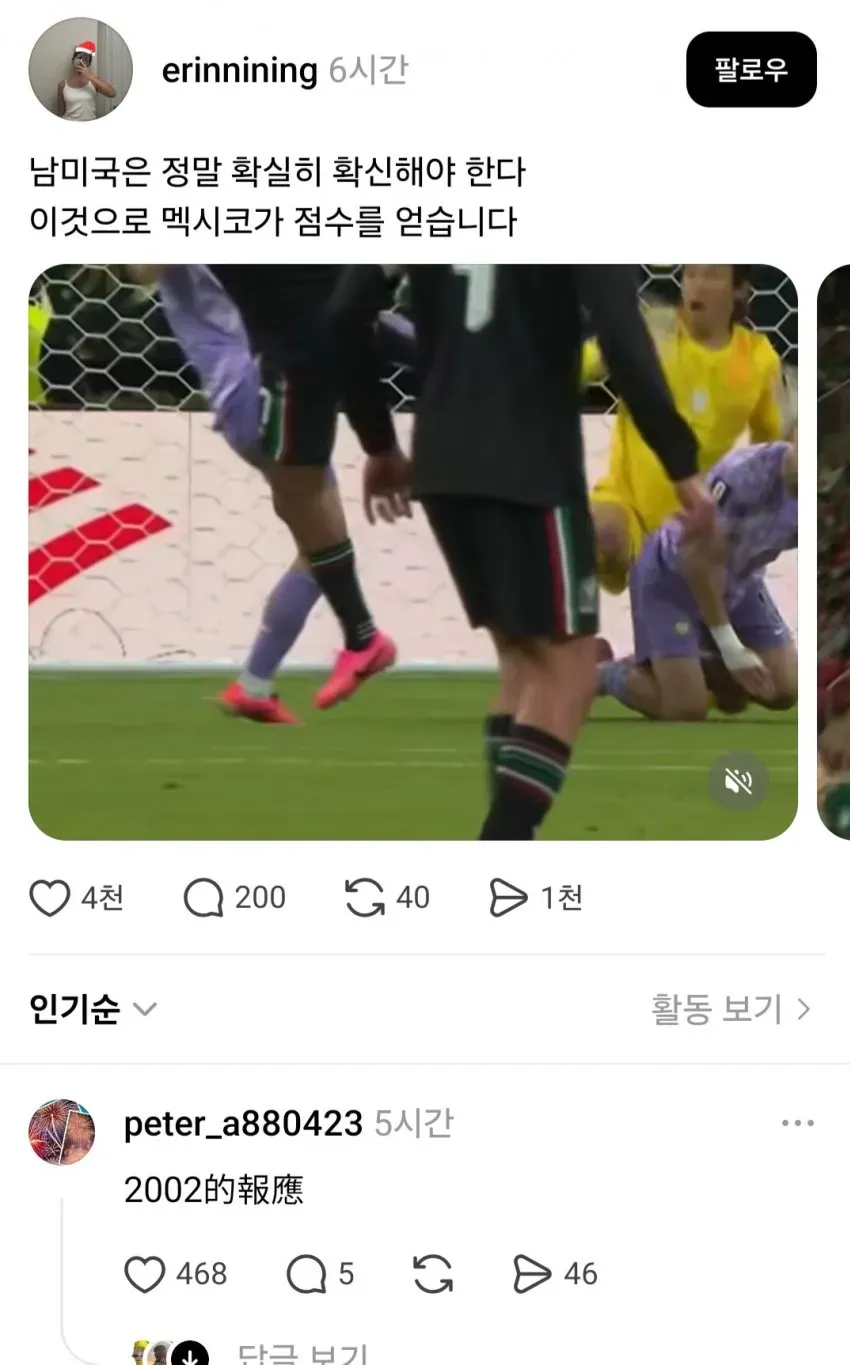Follow erinnining with the 팔로우 button
The width and height of the screenshot is (850, 1365).
tap(751, 70)
